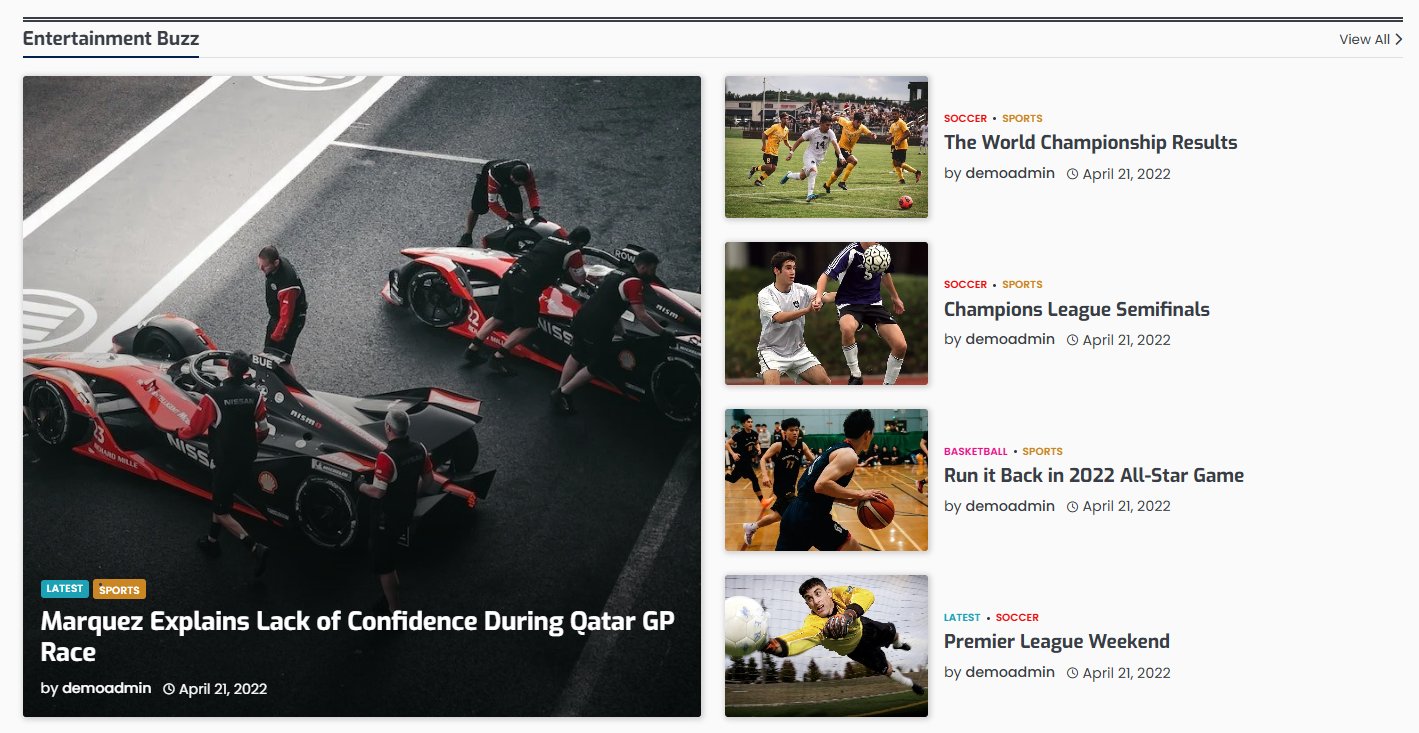Image resolution: width=1419 pixels, height=733 pixels.
Task: Open Champions League Semifinals headline
Action: pyautogui.click(x=1076, y=309)
